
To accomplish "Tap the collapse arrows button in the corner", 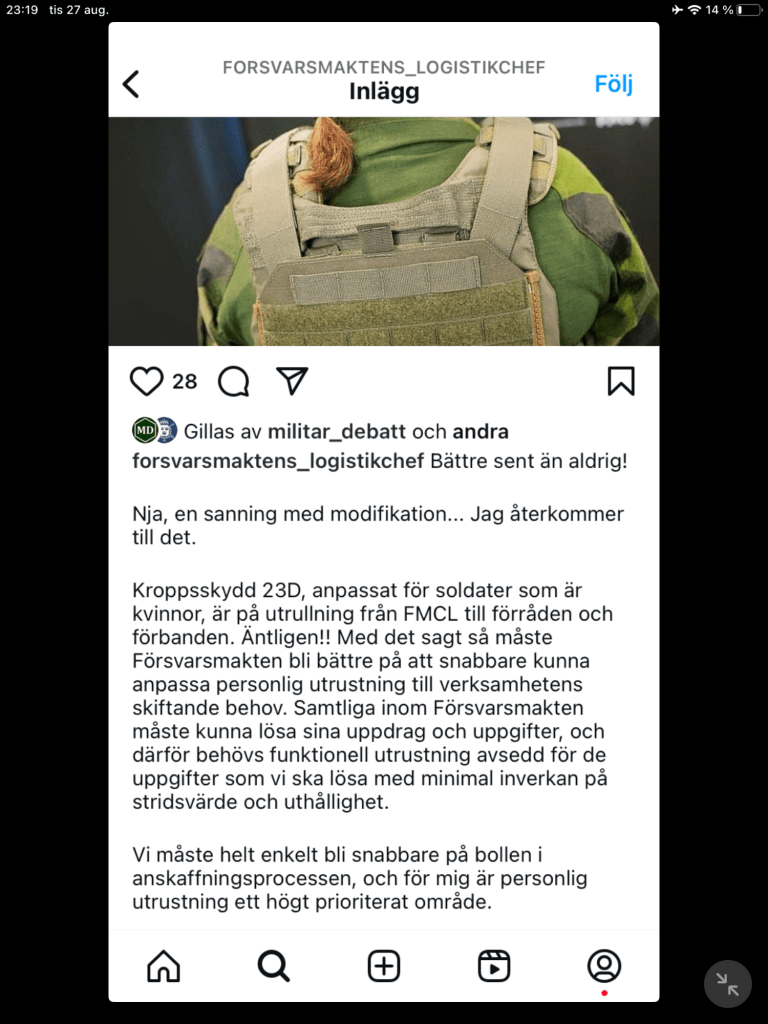I will coord(728,984).
